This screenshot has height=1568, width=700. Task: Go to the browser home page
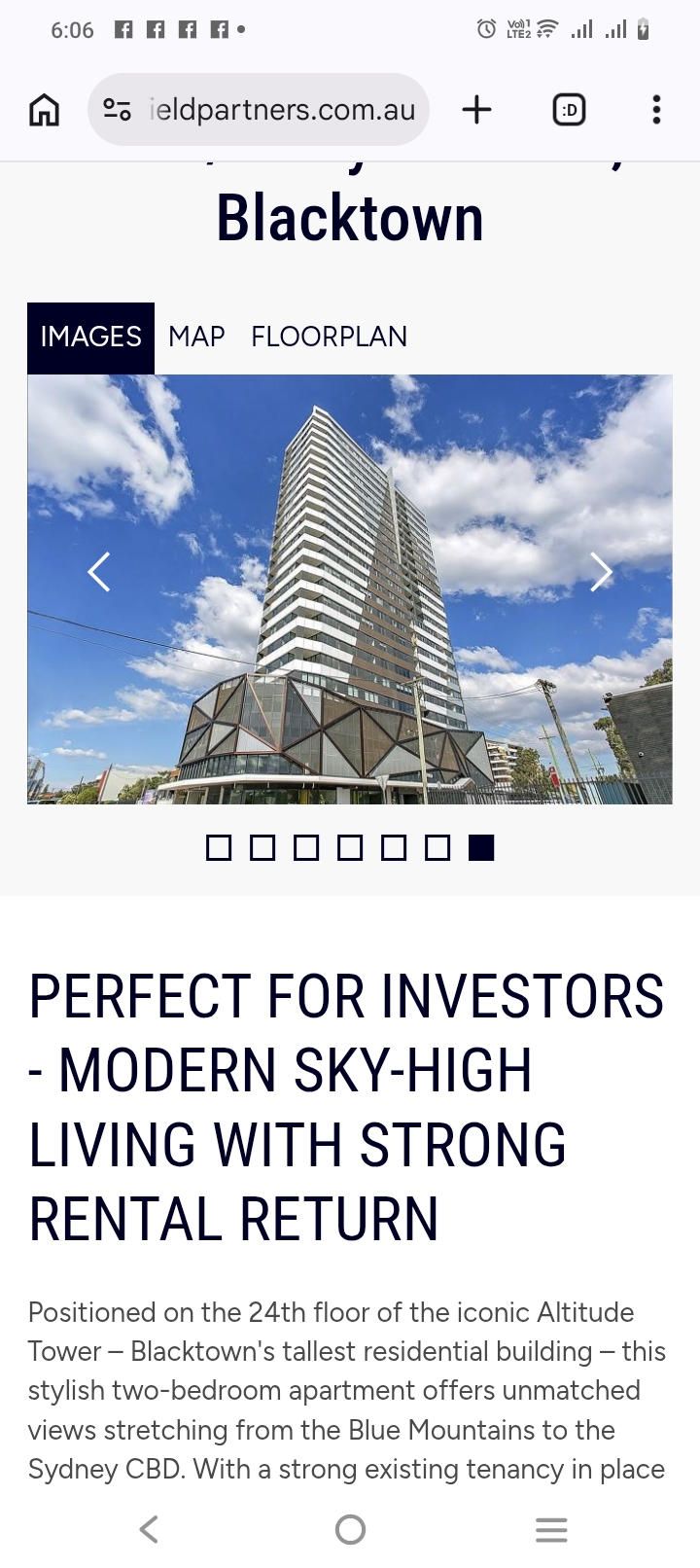(x=44, y=110)
